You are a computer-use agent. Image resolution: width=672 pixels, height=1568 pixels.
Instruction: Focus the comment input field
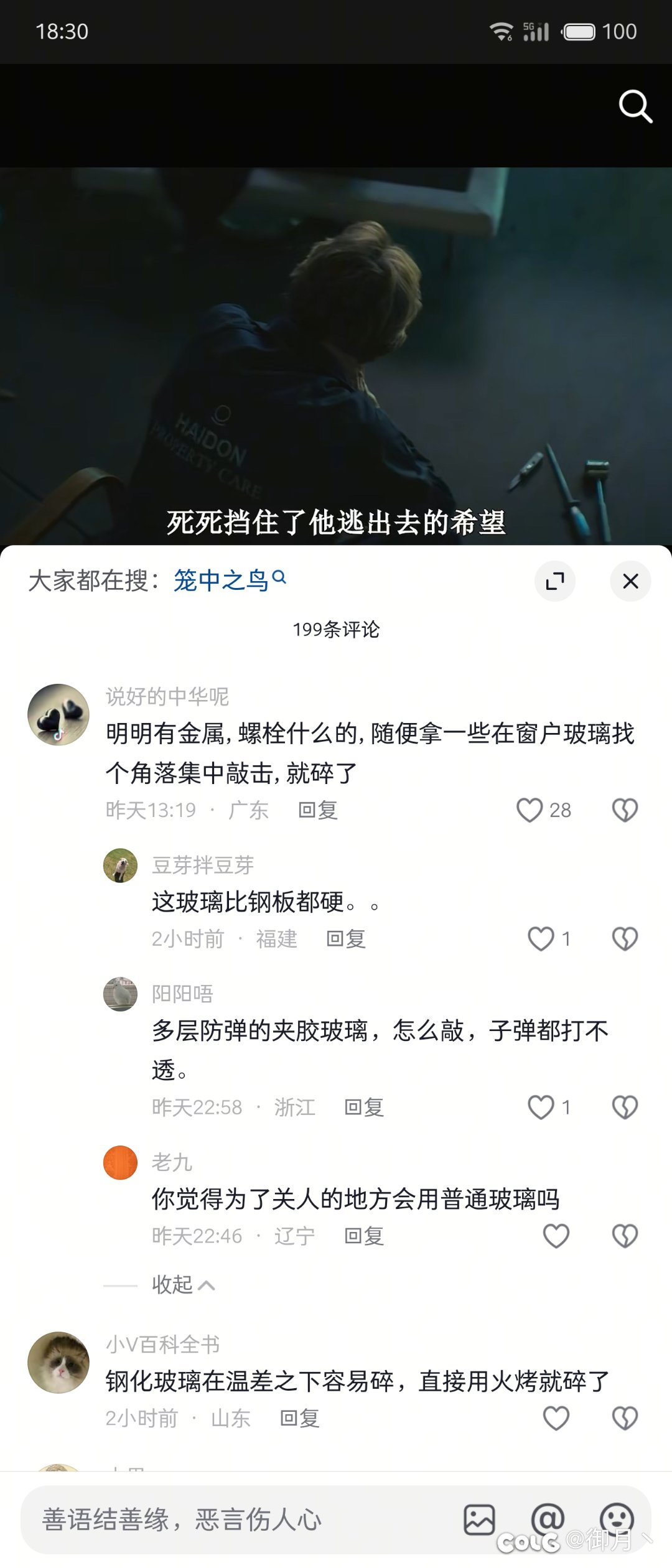click(236, 1519)
